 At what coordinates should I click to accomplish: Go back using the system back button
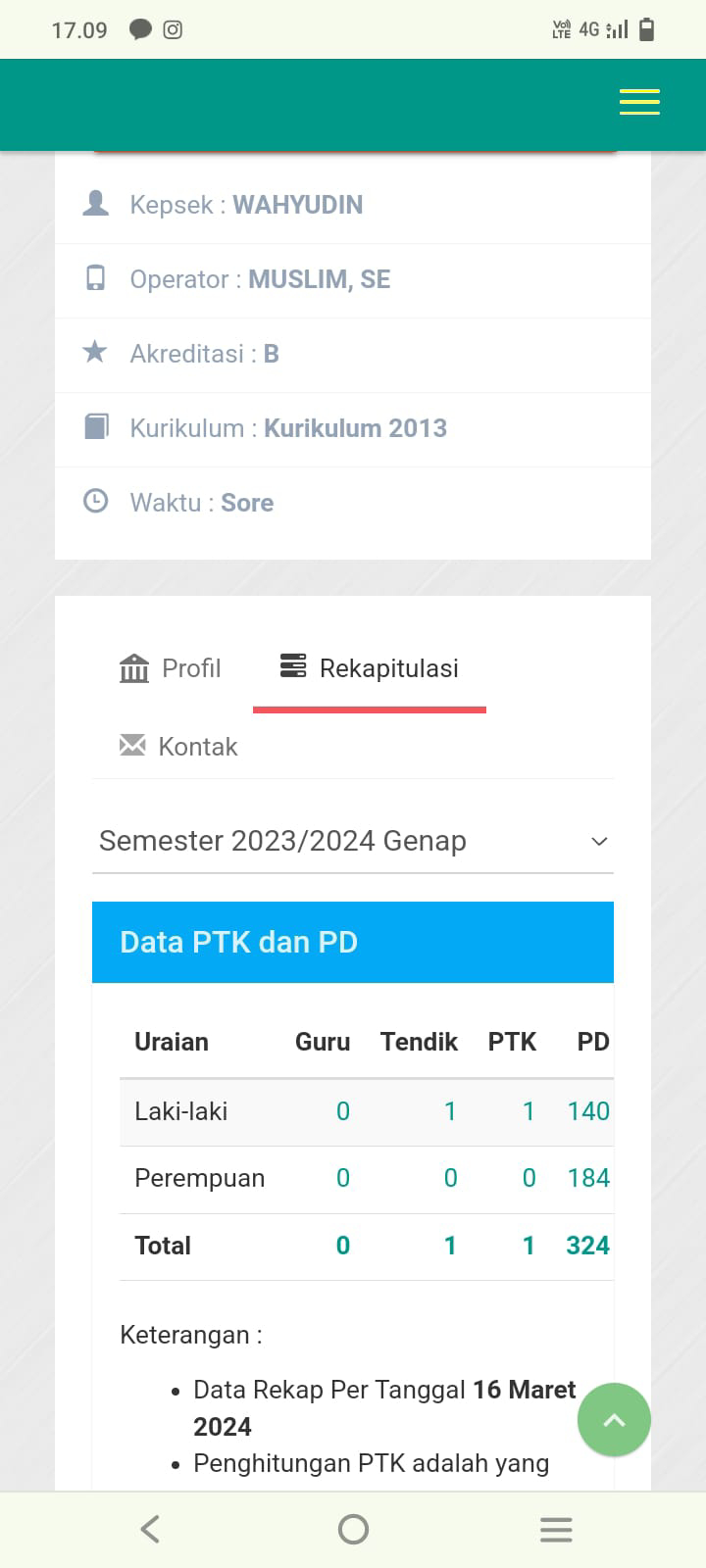point(150,1529)
